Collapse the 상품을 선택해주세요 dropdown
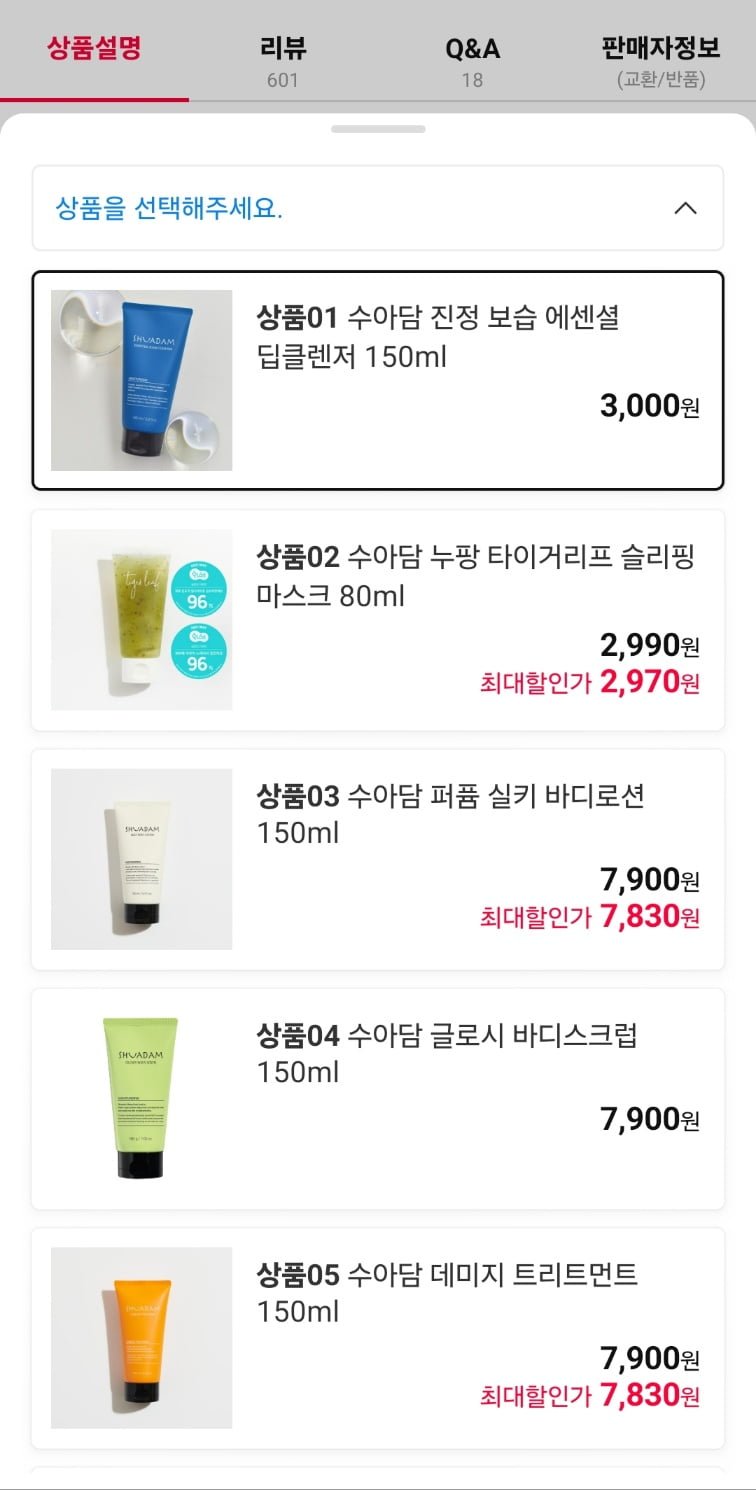Screen dimensions: 756x1490 pyautogui.click(x=378, y=208)
